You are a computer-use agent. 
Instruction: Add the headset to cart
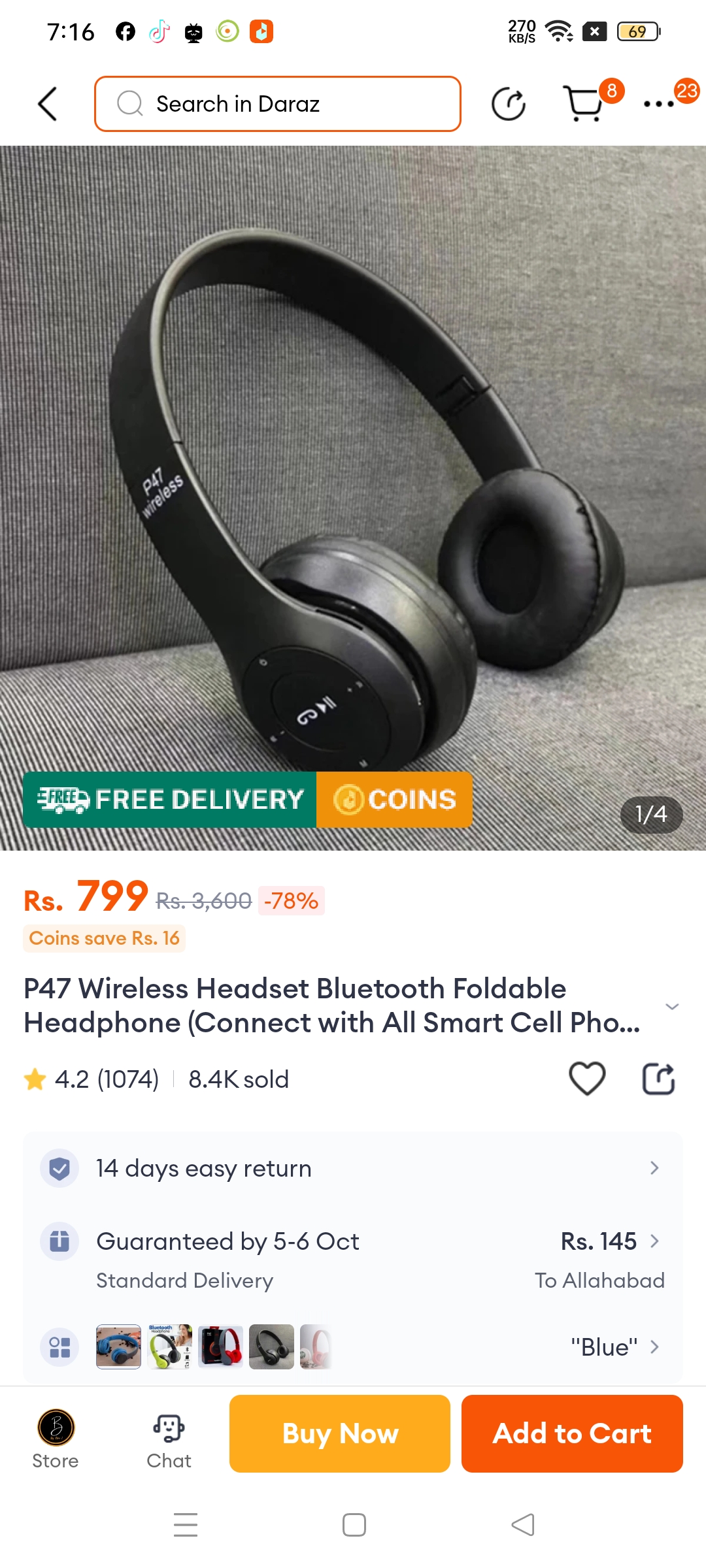pos(572,1433)
